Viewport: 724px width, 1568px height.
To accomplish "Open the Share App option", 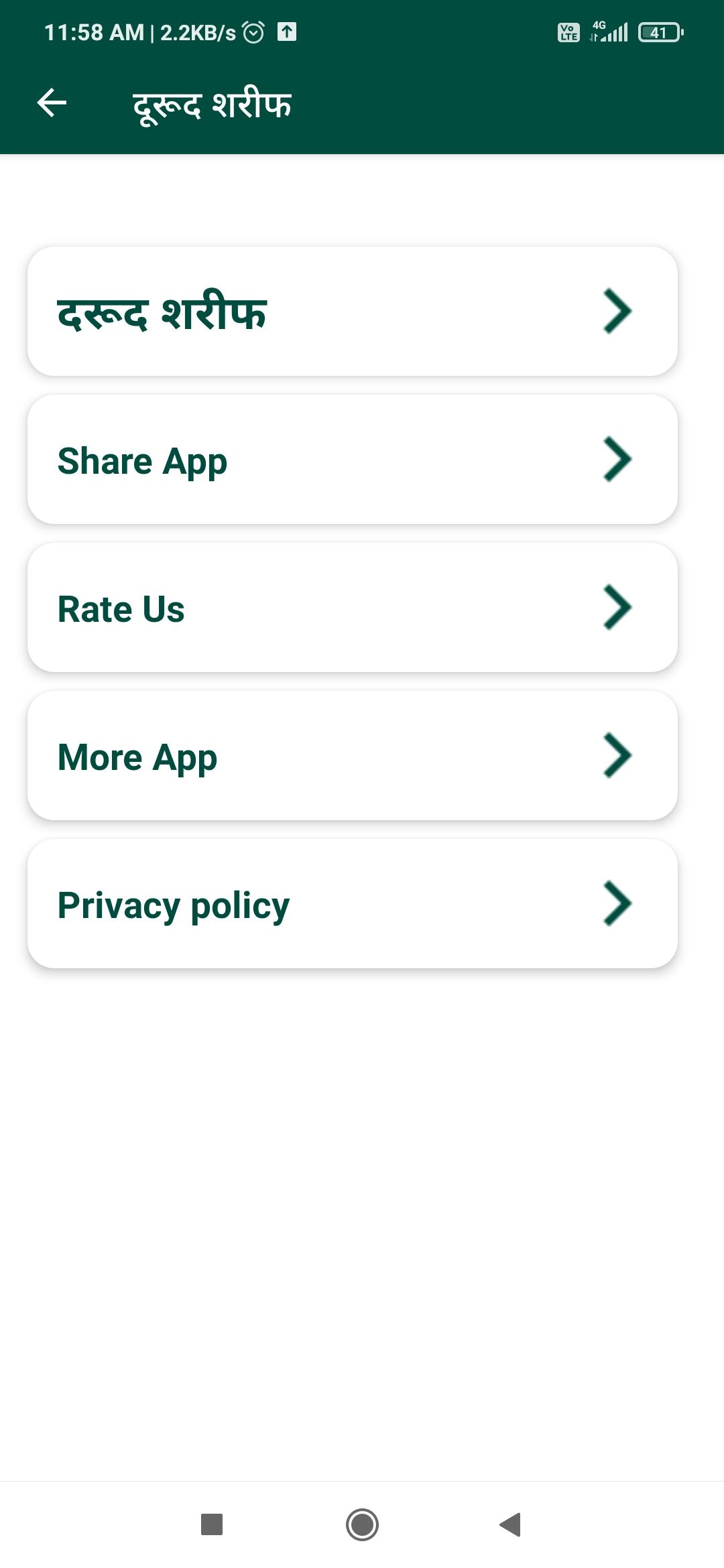I will 352,460.
